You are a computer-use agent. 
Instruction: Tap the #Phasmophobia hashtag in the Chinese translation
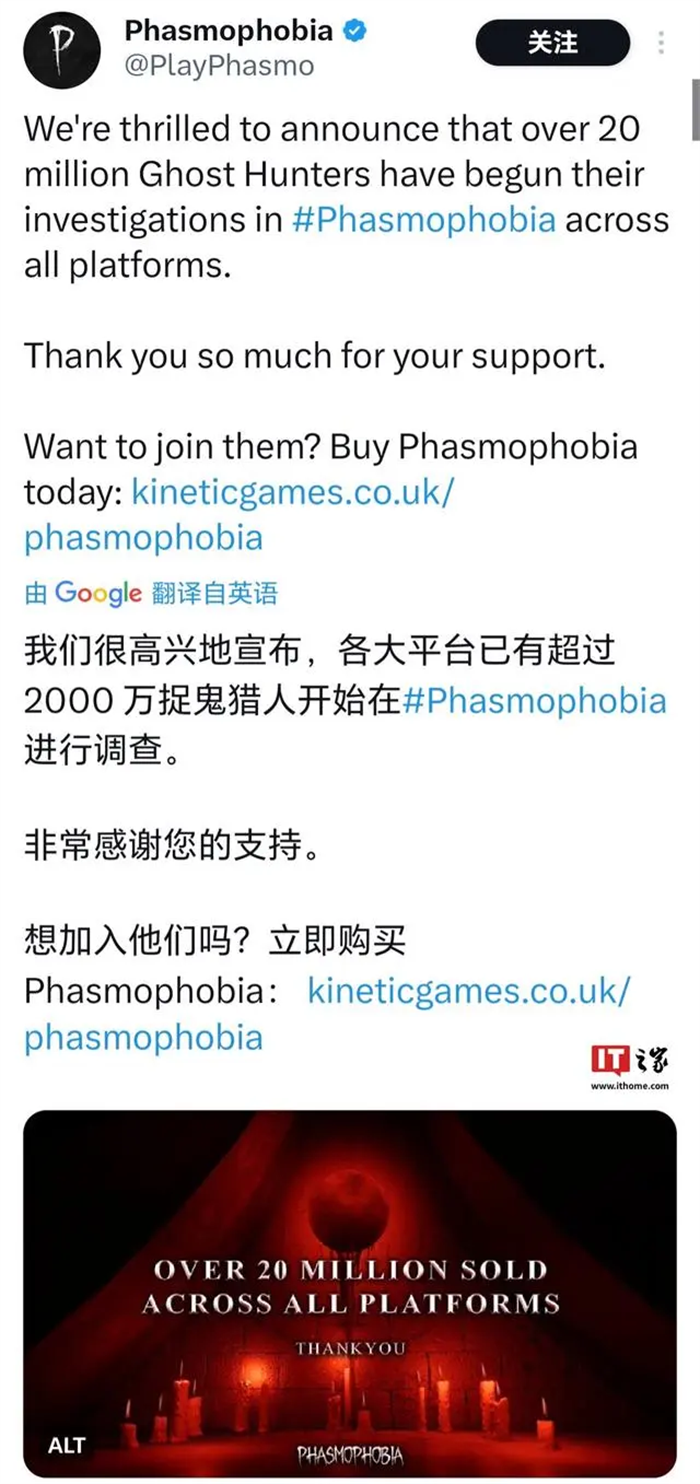click(534, 700)
